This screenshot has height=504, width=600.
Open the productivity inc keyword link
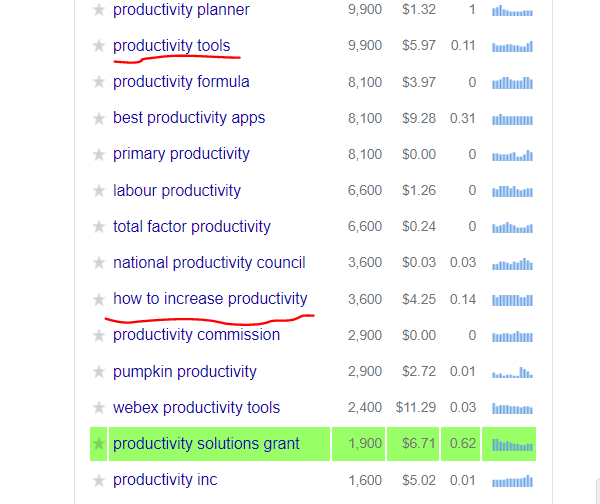coord(165,480)
